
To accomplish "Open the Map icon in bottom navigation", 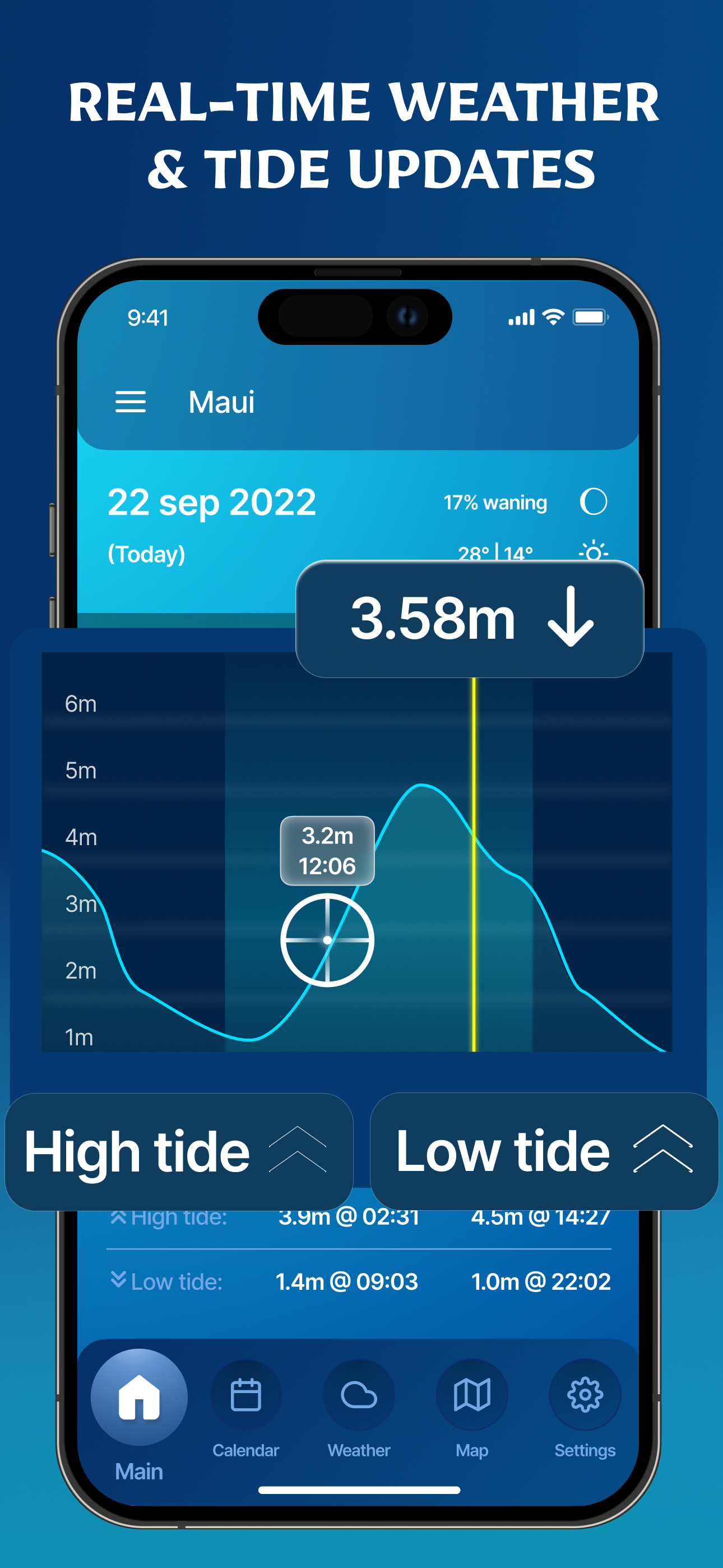I will tap(472, 1394).
